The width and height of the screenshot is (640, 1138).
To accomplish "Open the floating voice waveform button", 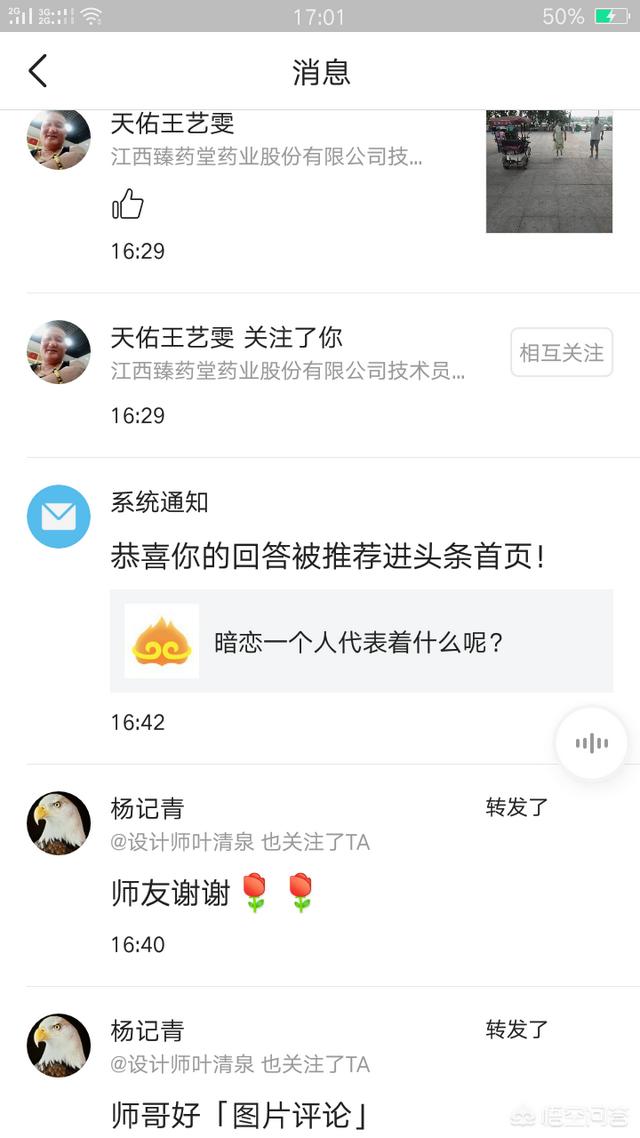I will 591,743.
